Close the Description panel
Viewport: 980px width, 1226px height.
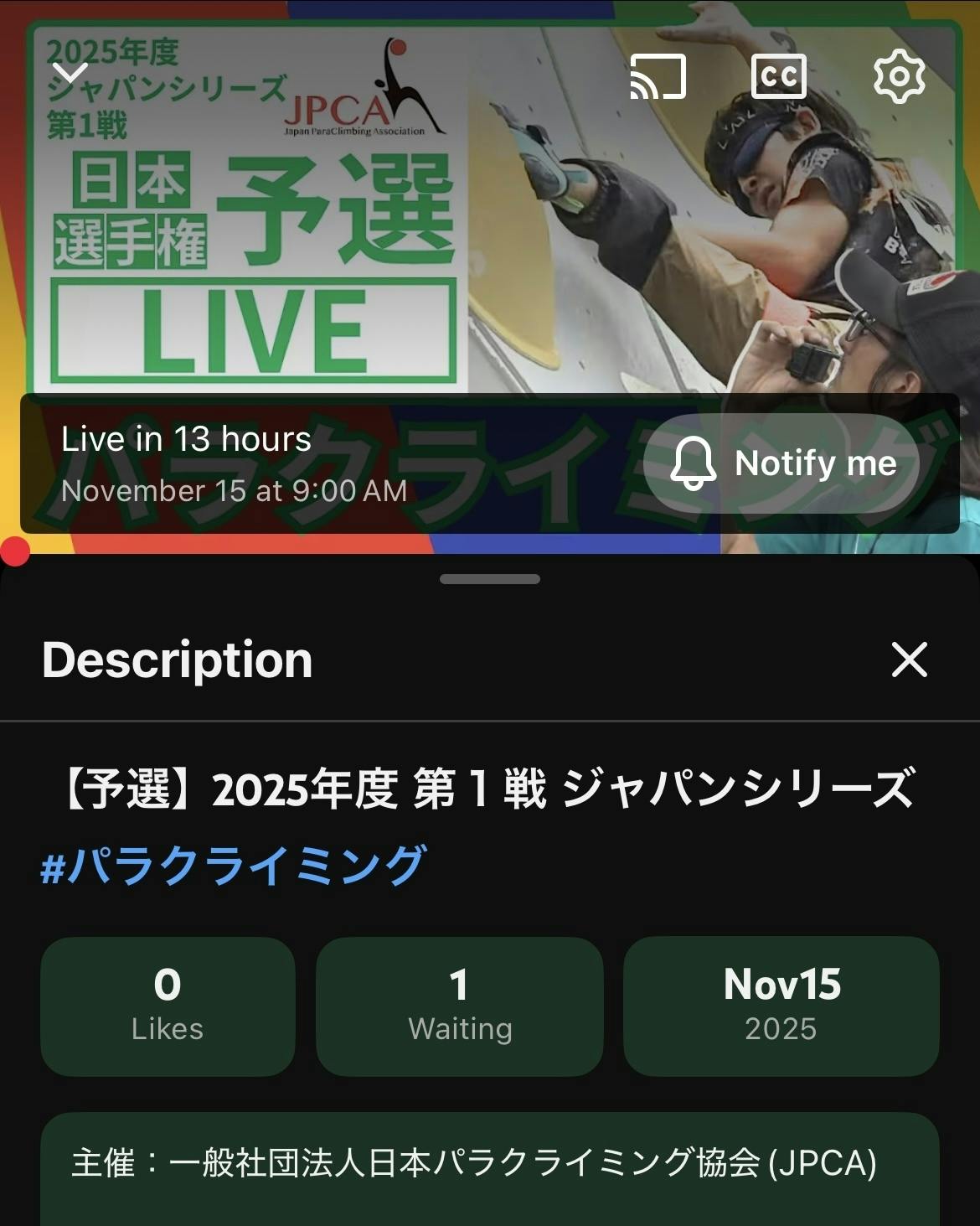(909, 660)
